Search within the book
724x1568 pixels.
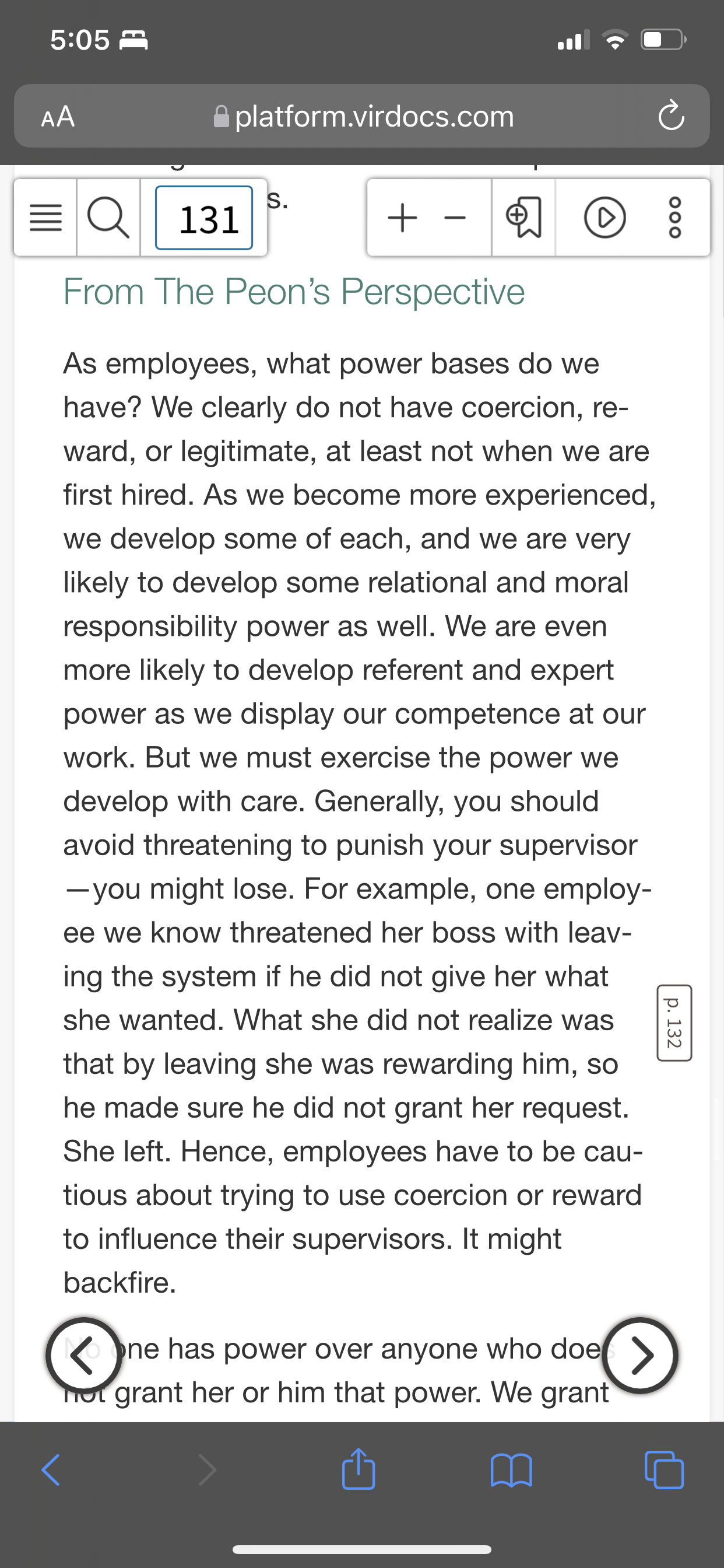coord(108,218)
